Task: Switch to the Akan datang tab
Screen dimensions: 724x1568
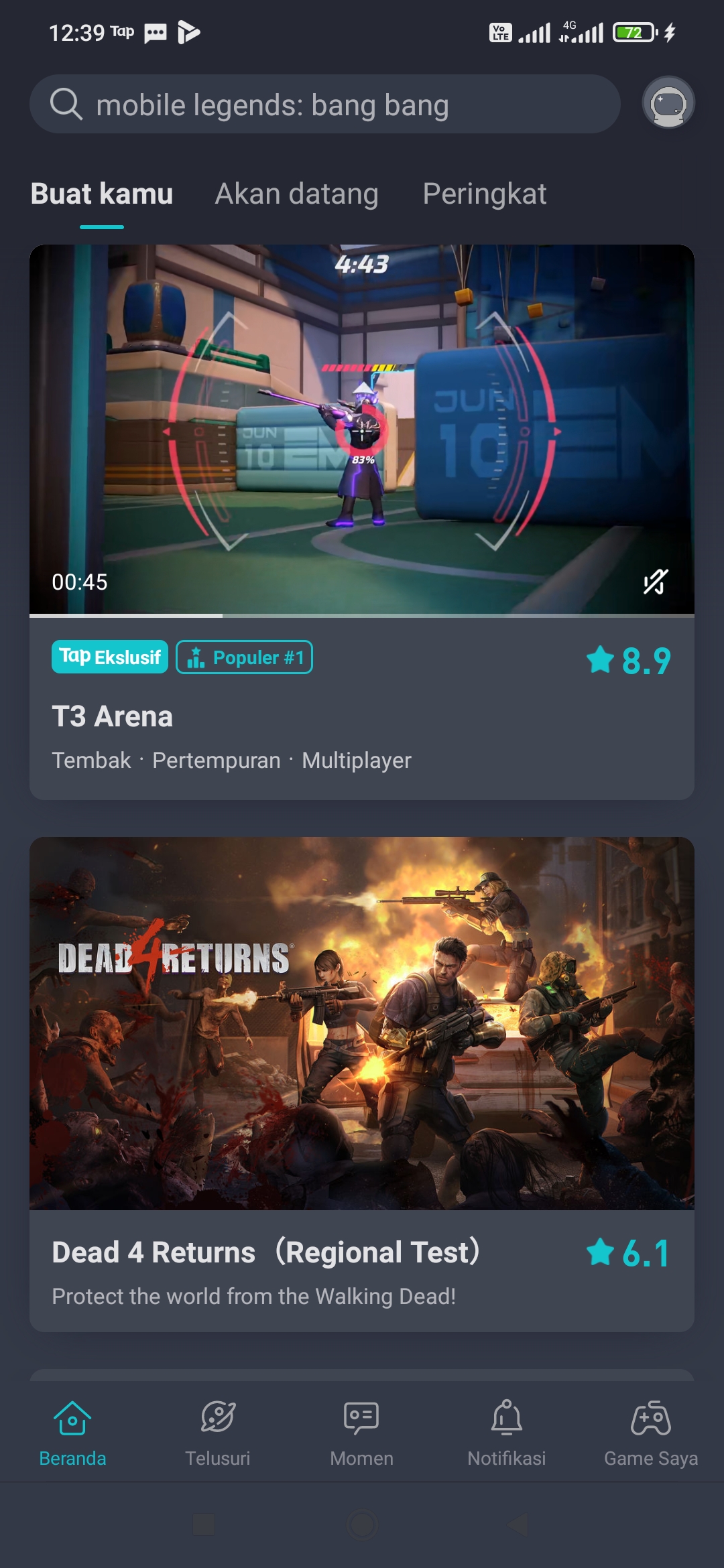Action: point(296,194)
